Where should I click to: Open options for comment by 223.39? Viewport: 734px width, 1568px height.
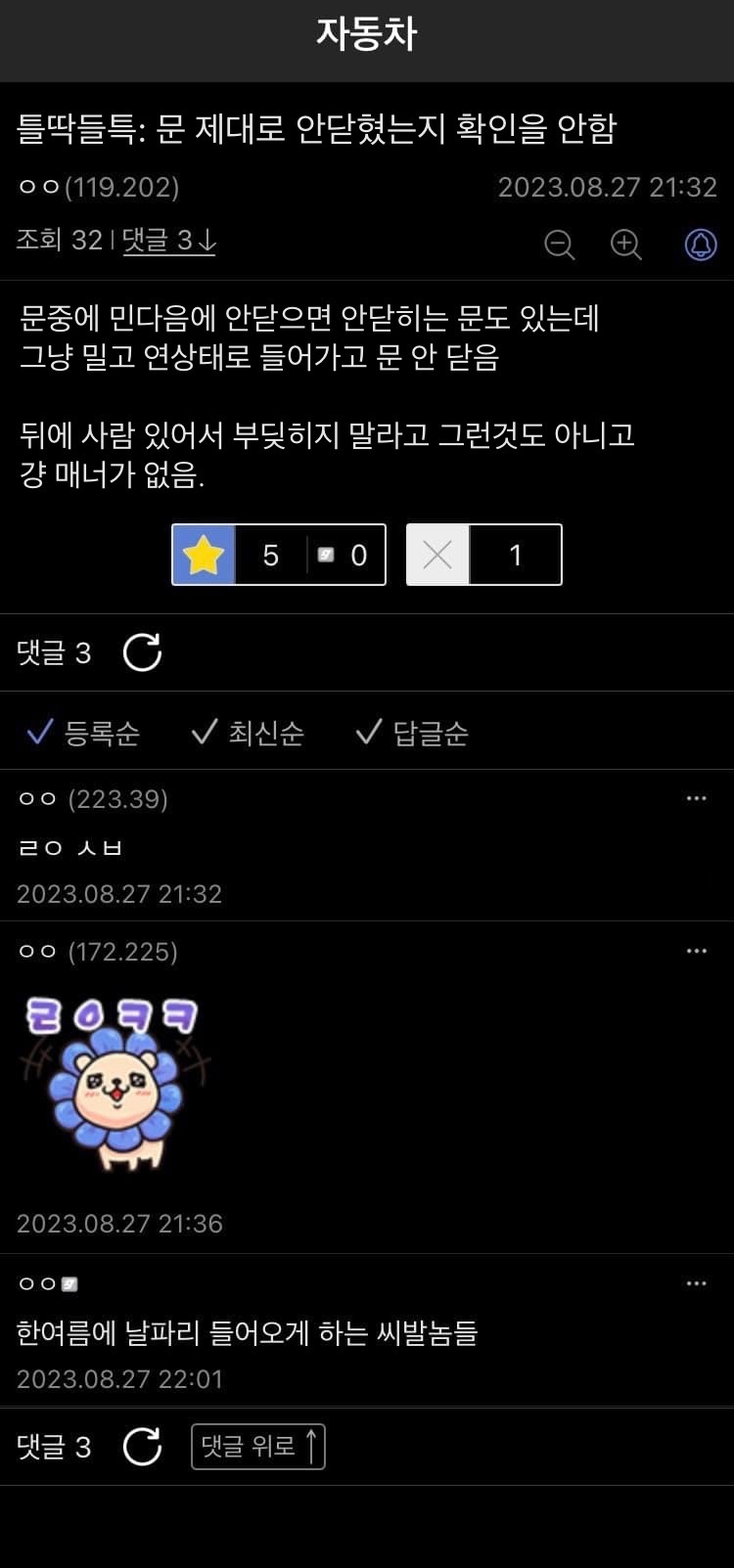click(696, 798)
